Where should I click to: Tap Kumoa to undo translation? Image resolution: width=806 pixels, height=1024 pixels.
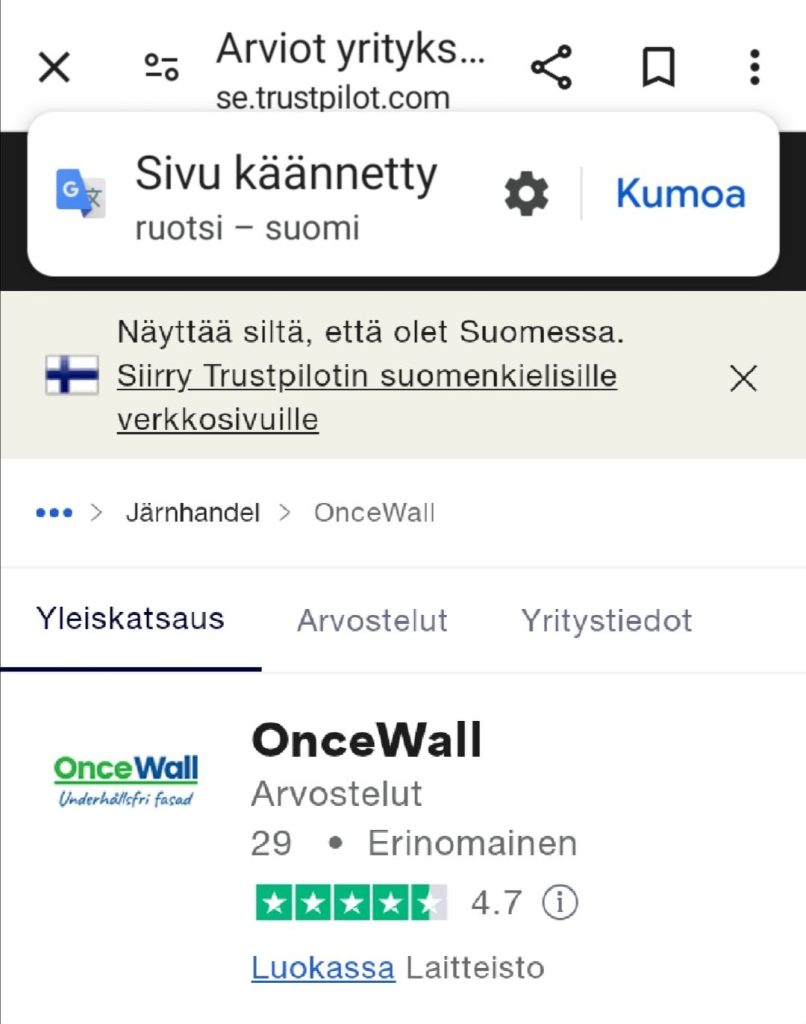[x=680, y=193]
